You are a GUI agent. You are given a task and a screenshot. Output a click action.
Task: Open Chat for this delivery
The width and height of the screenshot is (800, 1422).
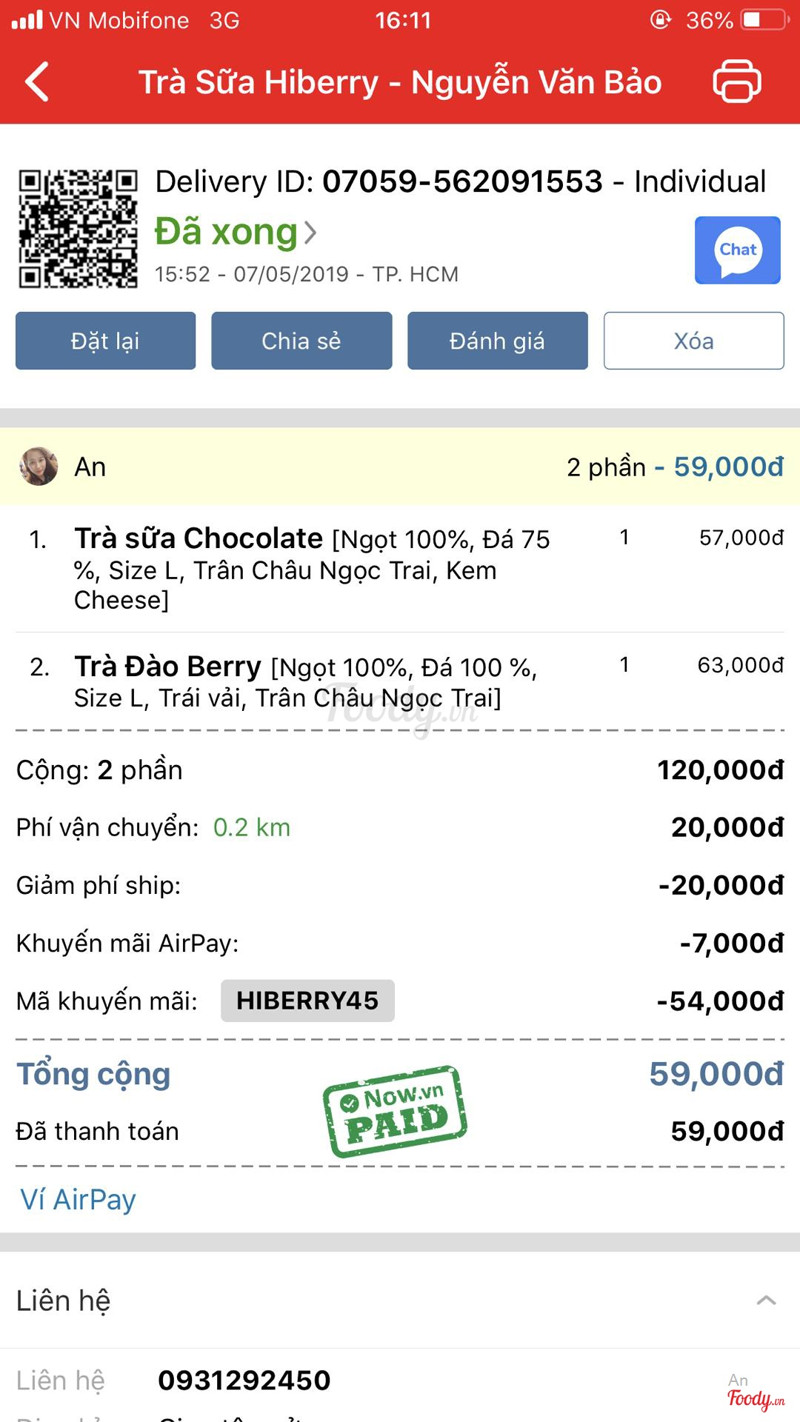point(737,250)
